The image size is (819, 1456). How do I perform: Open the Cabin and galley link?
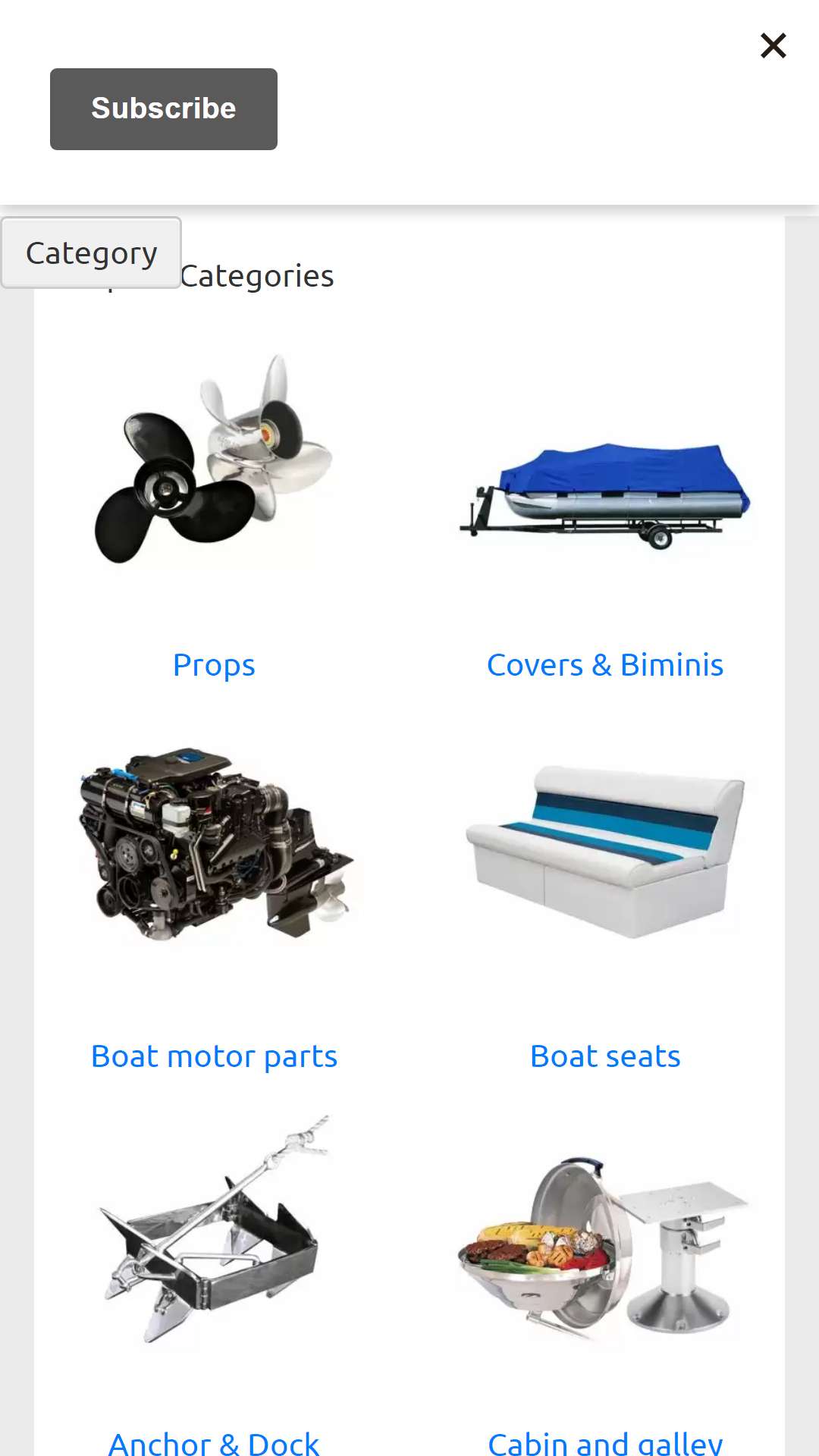pyautogui.click(x=605, y=1443)
